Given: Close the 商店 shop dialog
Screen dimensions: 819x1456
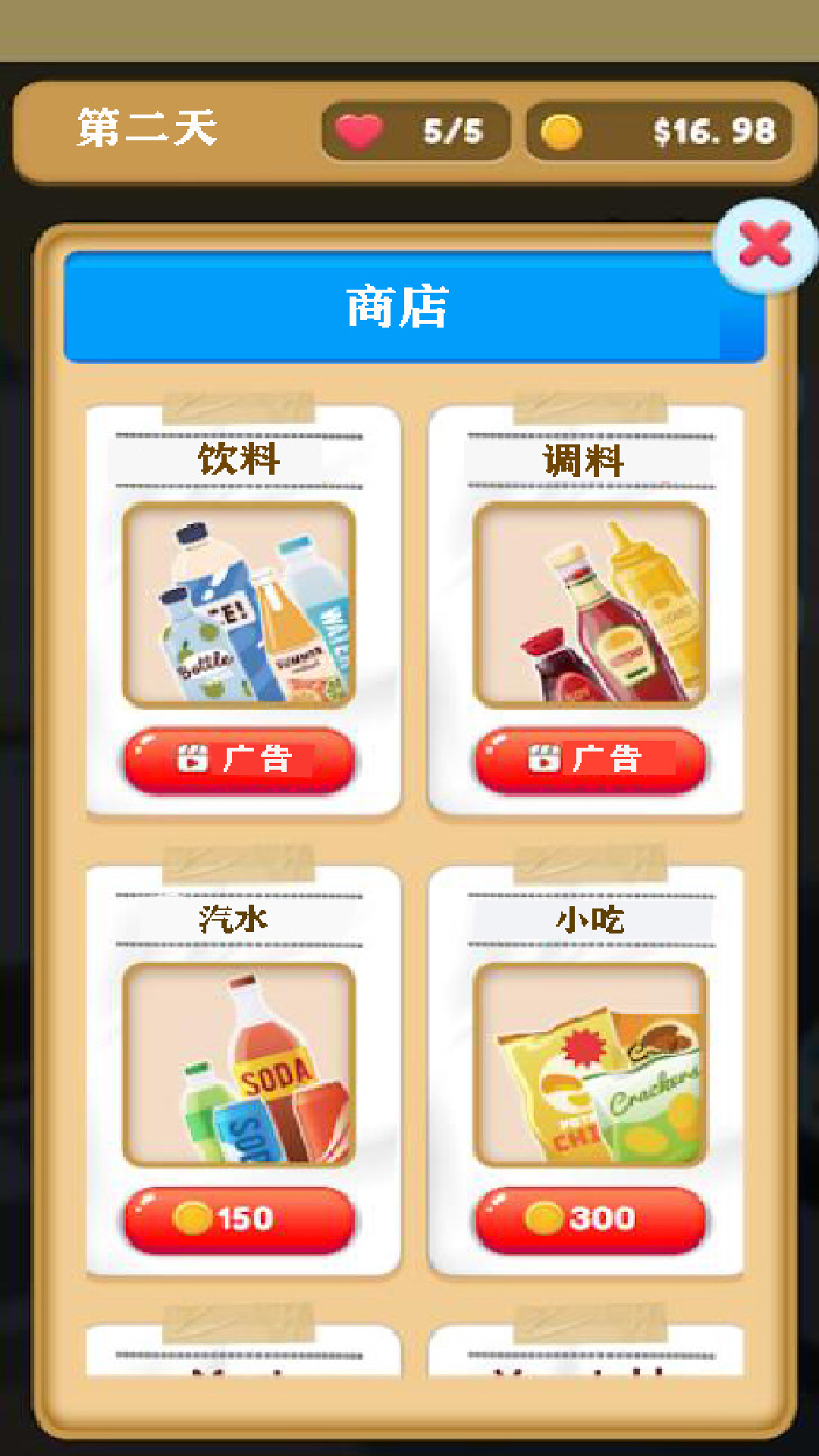Looking at the screenshot, I should point(764,245).
